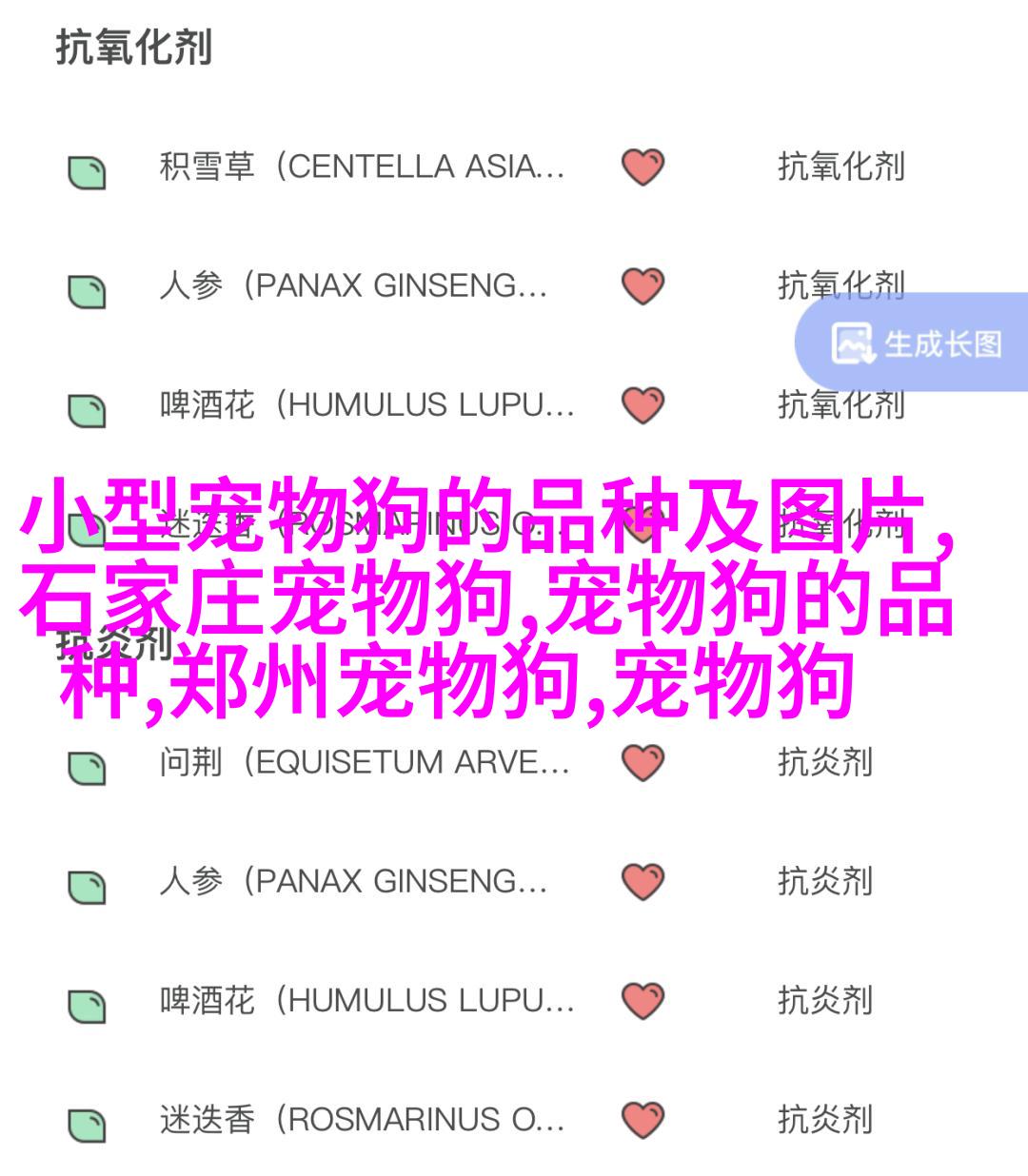The height and width of the screenshot is (1176, 1028).
Task: Open 人参 row labeled 抗炎剂
Action: (352, 881)
